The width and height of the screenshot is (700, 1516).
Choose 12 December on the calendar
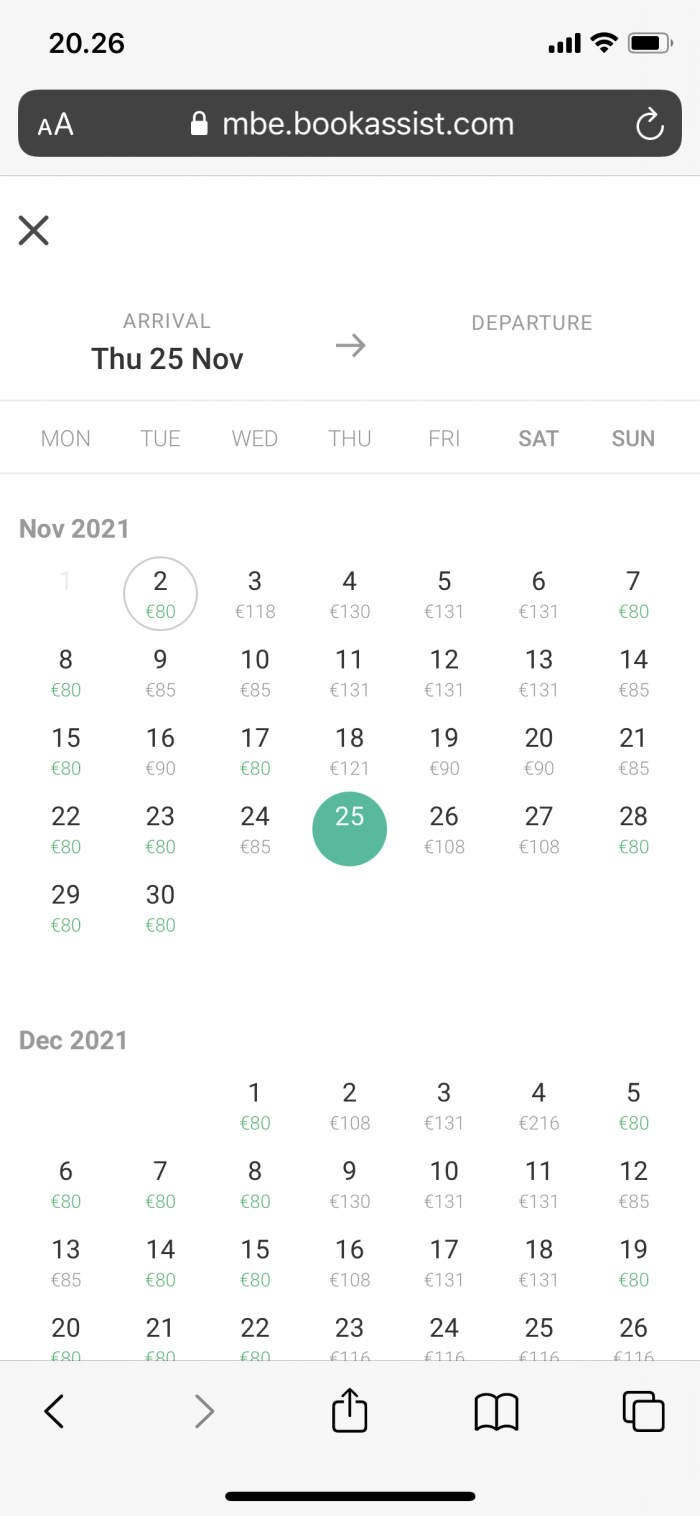(633, 1183)
